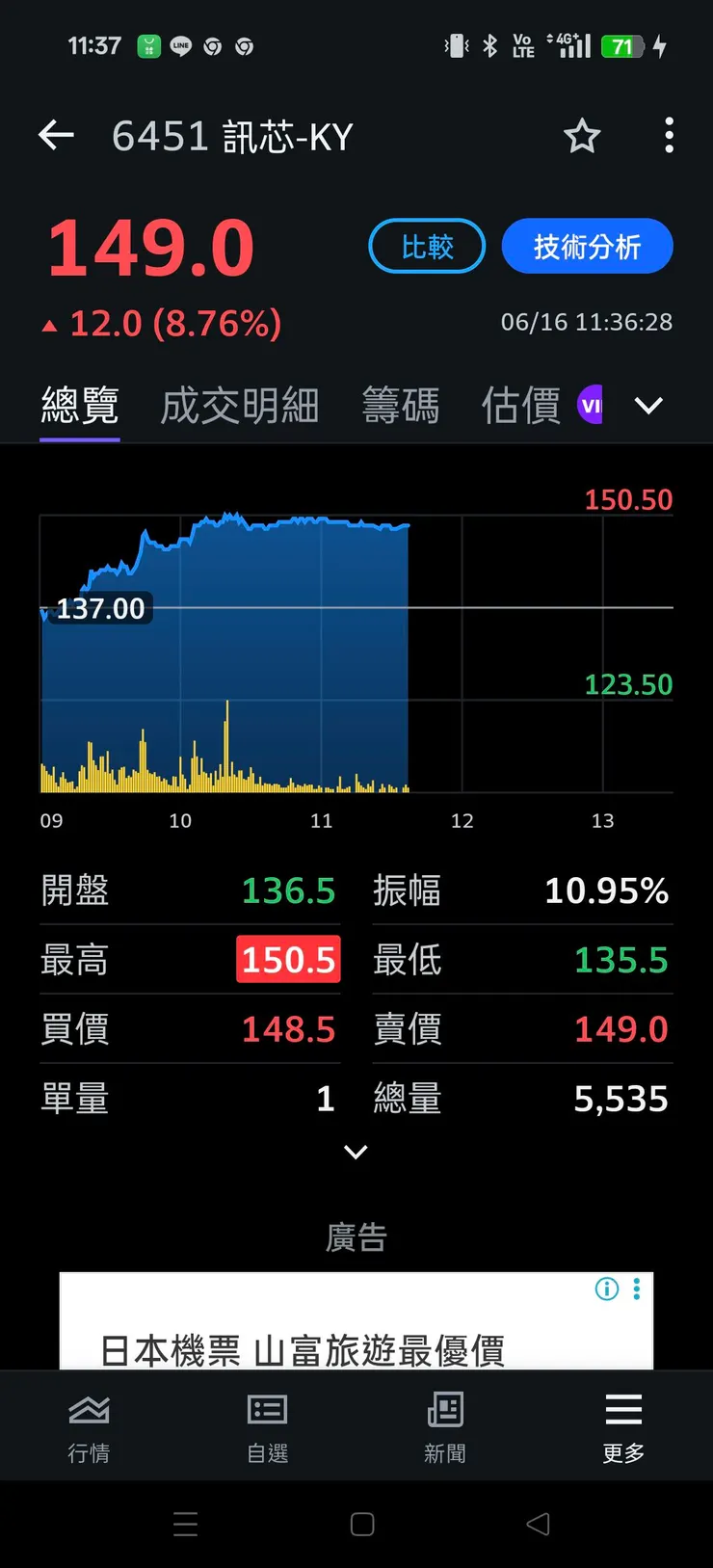Switch to the 成交明細 tab
The image size is (713, 1568).
pyautogui.click(x=239, y=406)
